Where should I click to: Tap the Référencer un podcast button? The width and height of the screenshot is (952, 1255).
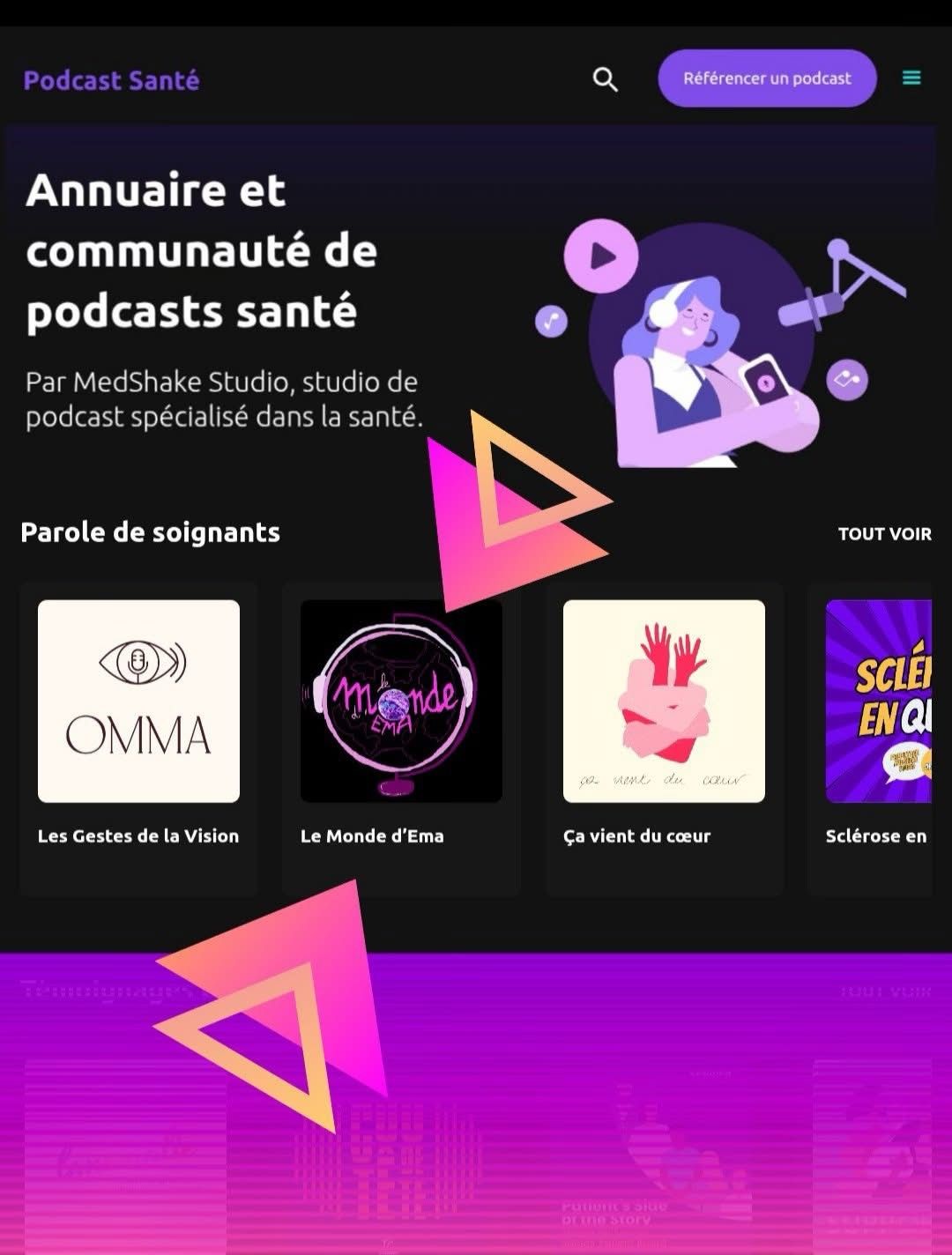coord(767,78)
